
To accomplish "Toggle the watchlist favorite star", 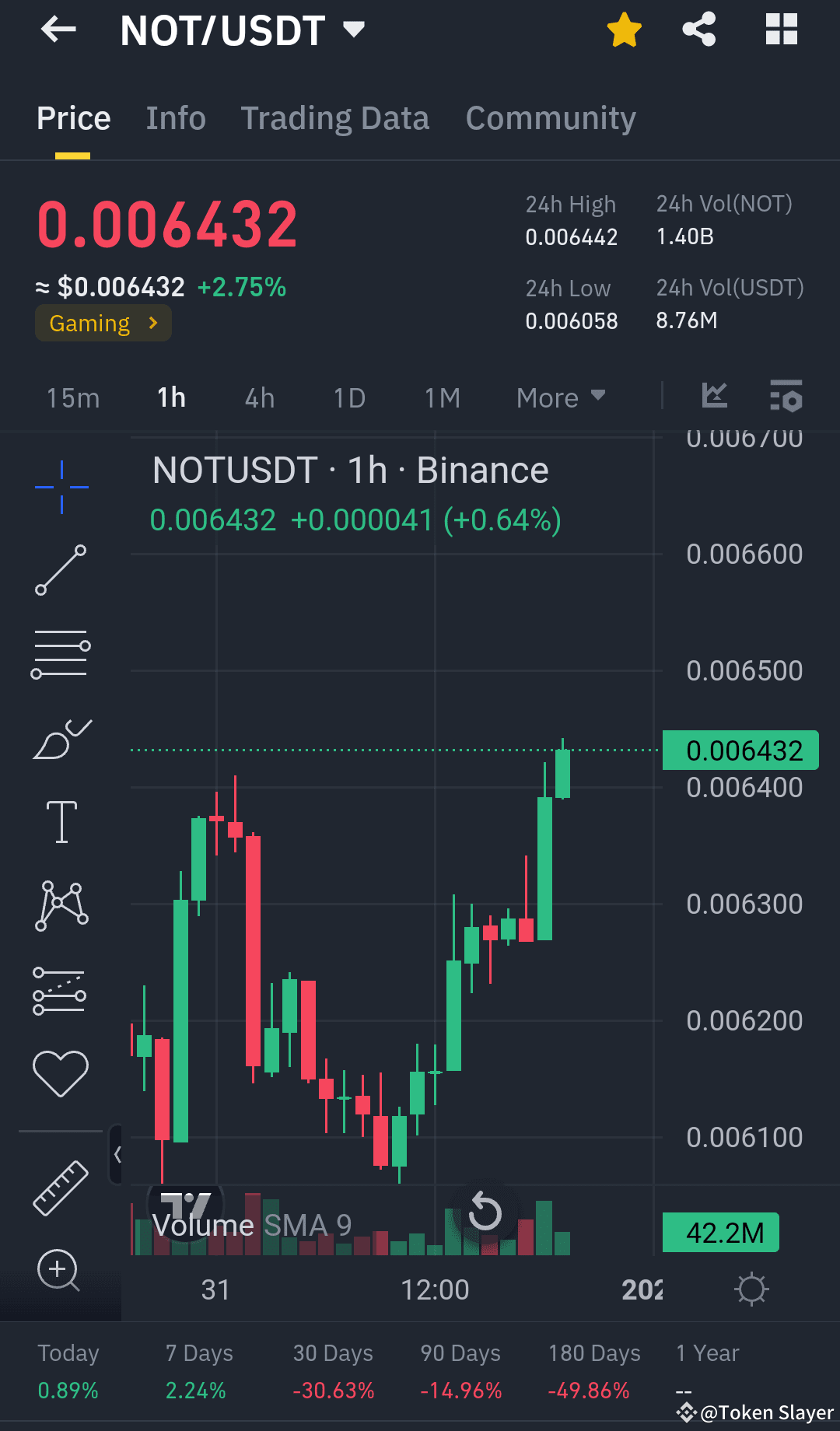I will 623,30.
